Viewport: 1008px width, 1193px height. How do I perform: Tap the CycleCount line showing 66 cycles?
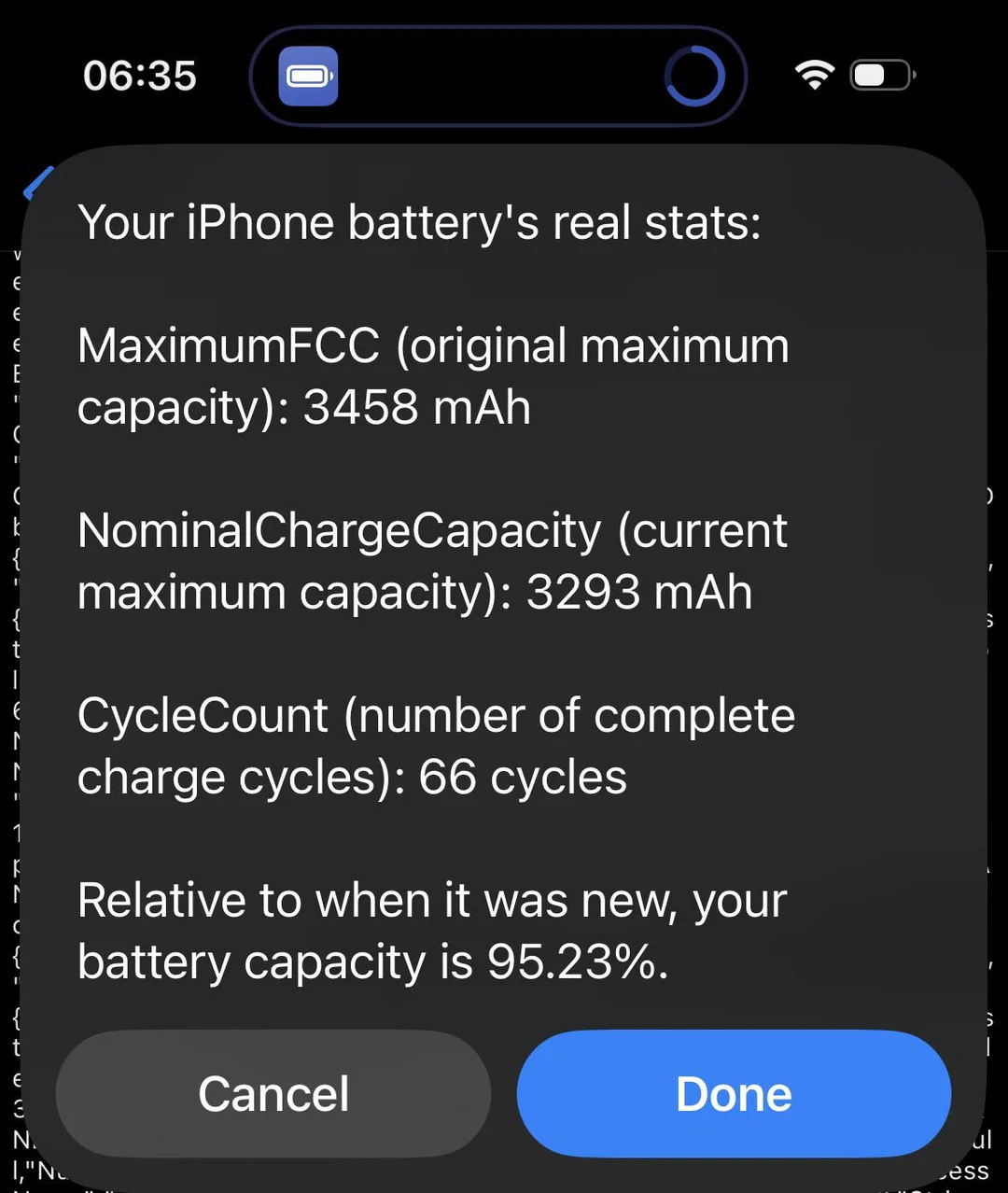point(436,745)
